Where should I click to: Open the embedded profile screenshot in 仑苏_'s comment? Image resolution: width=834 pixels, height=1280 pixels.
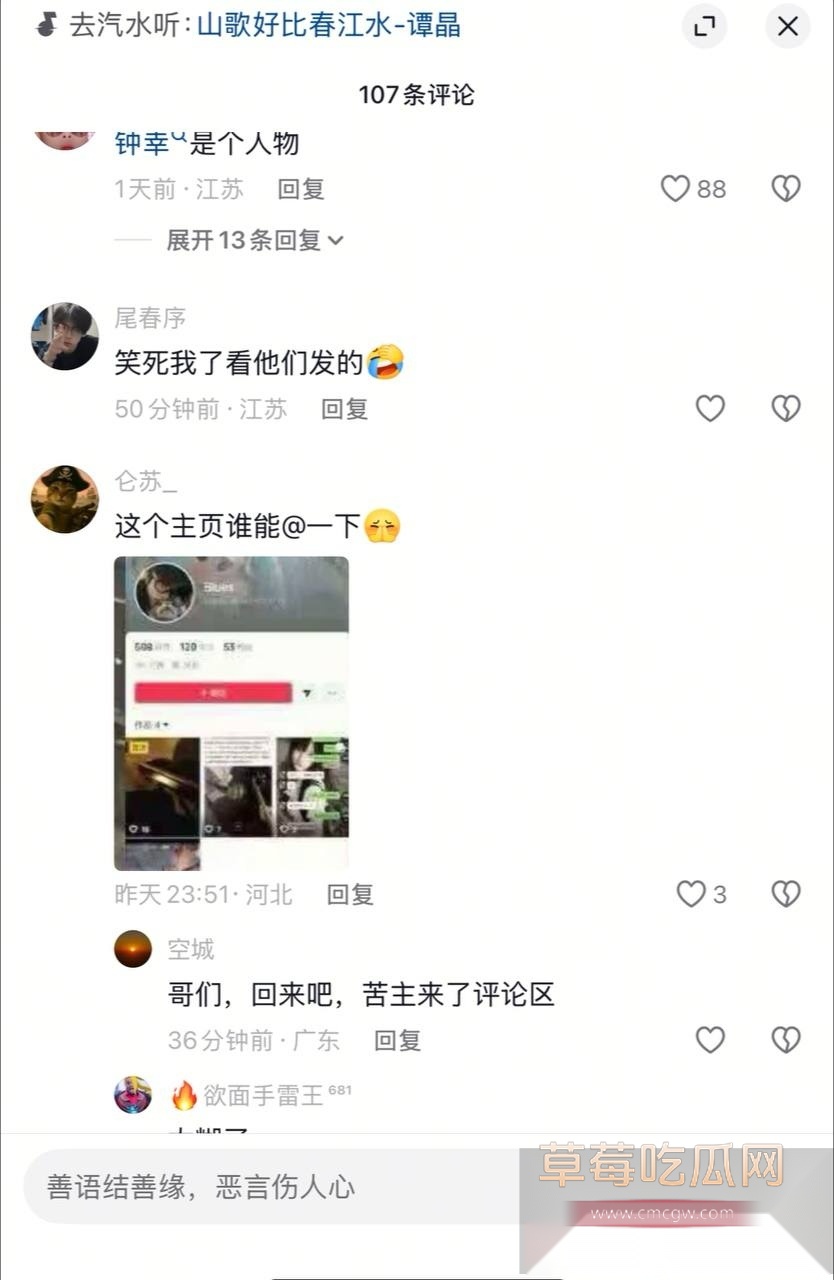[x=231, y=712]
